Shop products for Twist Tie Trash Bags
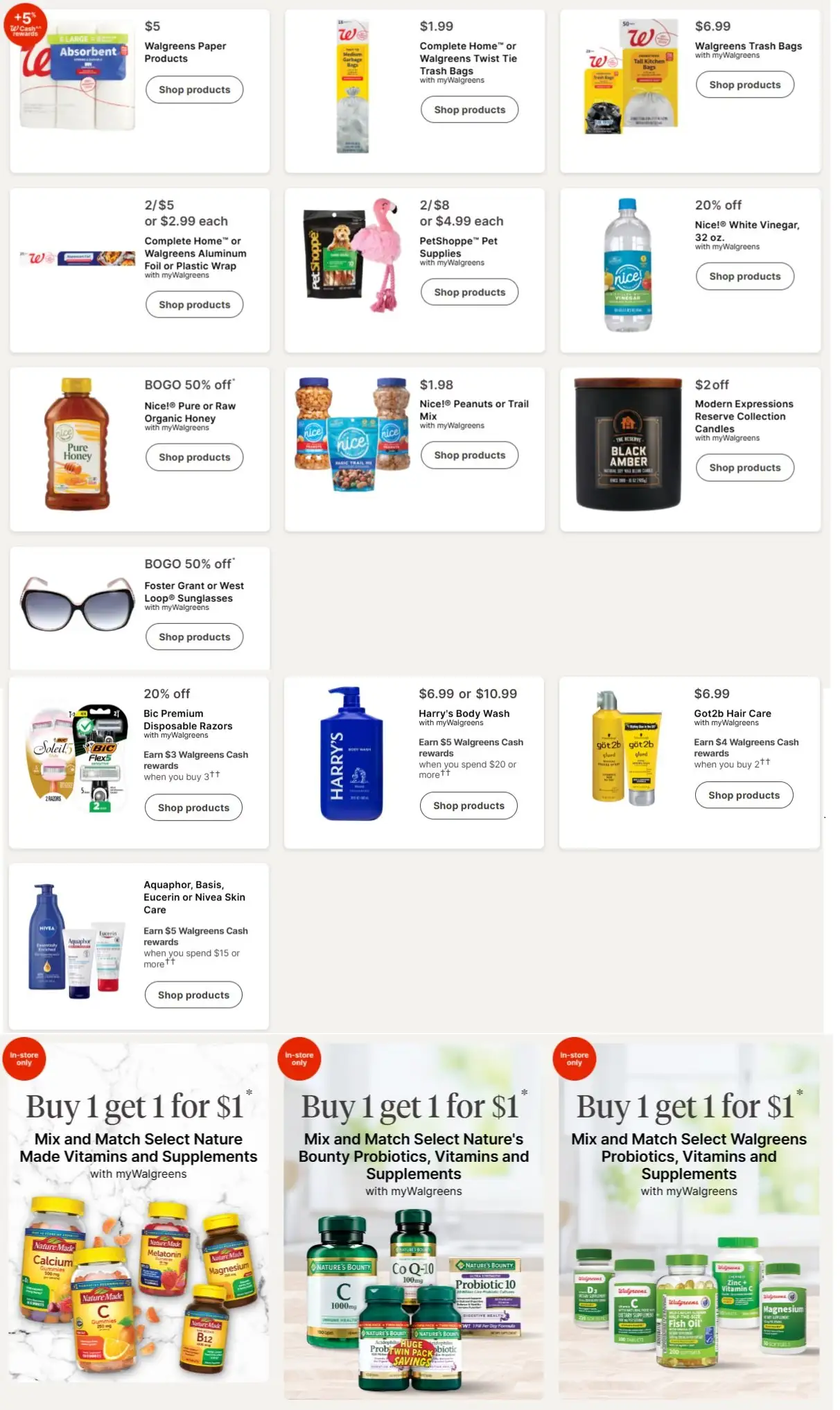 (469, 110)
